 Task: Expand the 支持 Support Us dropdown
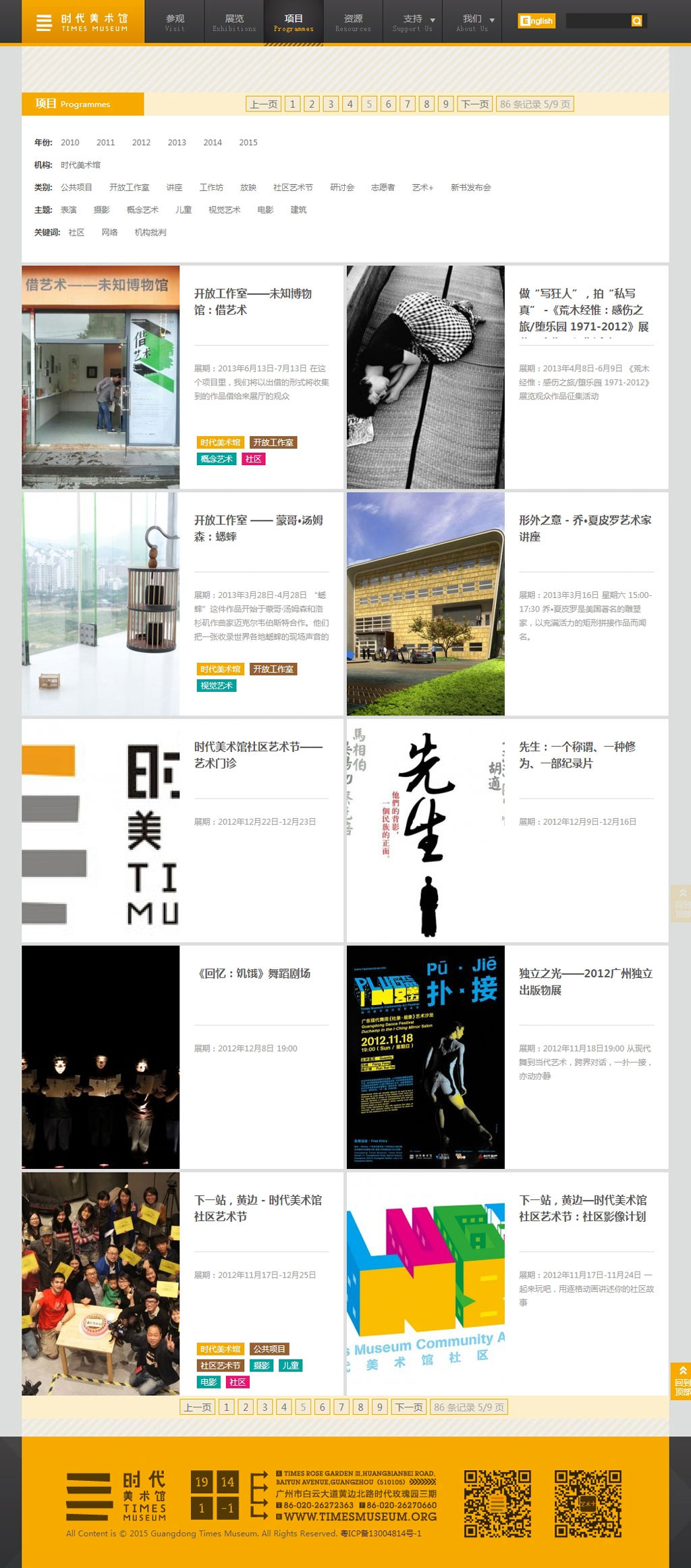pyautogui.click(x=412, y=22)
